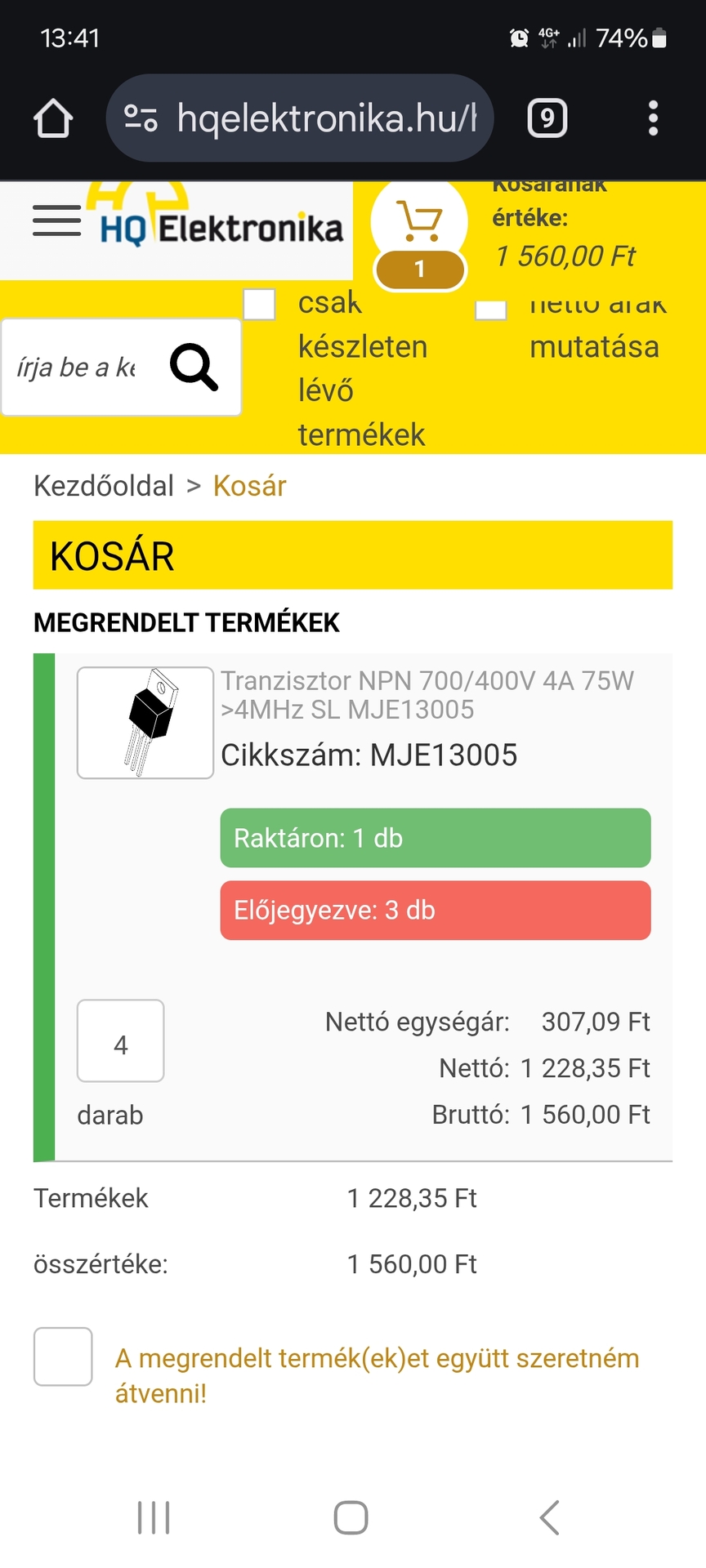706x1568 pixels.
Task: Edit the quantity field showing 4
Action: click(x=121, y=1041)
